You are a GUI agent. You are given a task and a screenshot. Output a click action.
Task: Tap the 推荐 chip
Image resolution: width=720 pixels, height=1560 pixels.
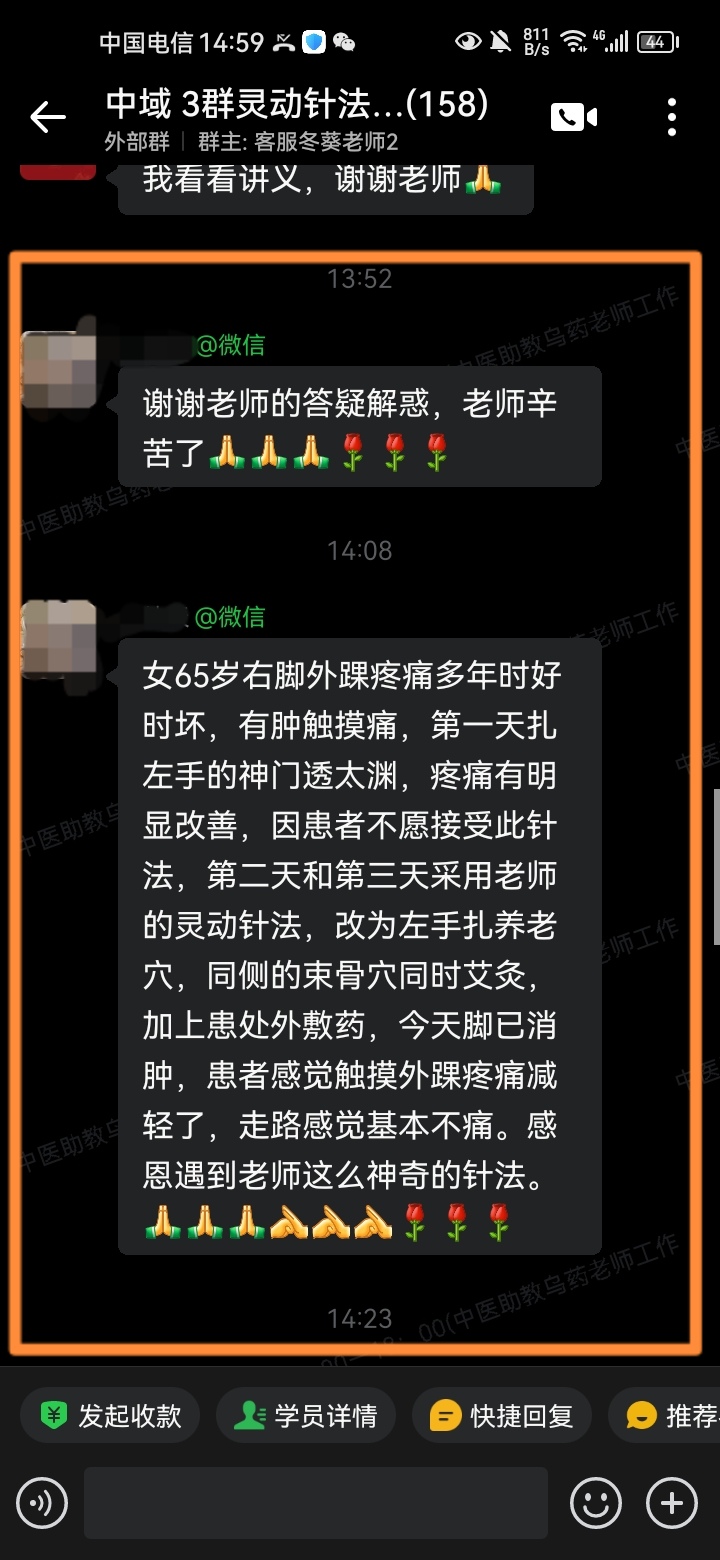pos(668,1415)
